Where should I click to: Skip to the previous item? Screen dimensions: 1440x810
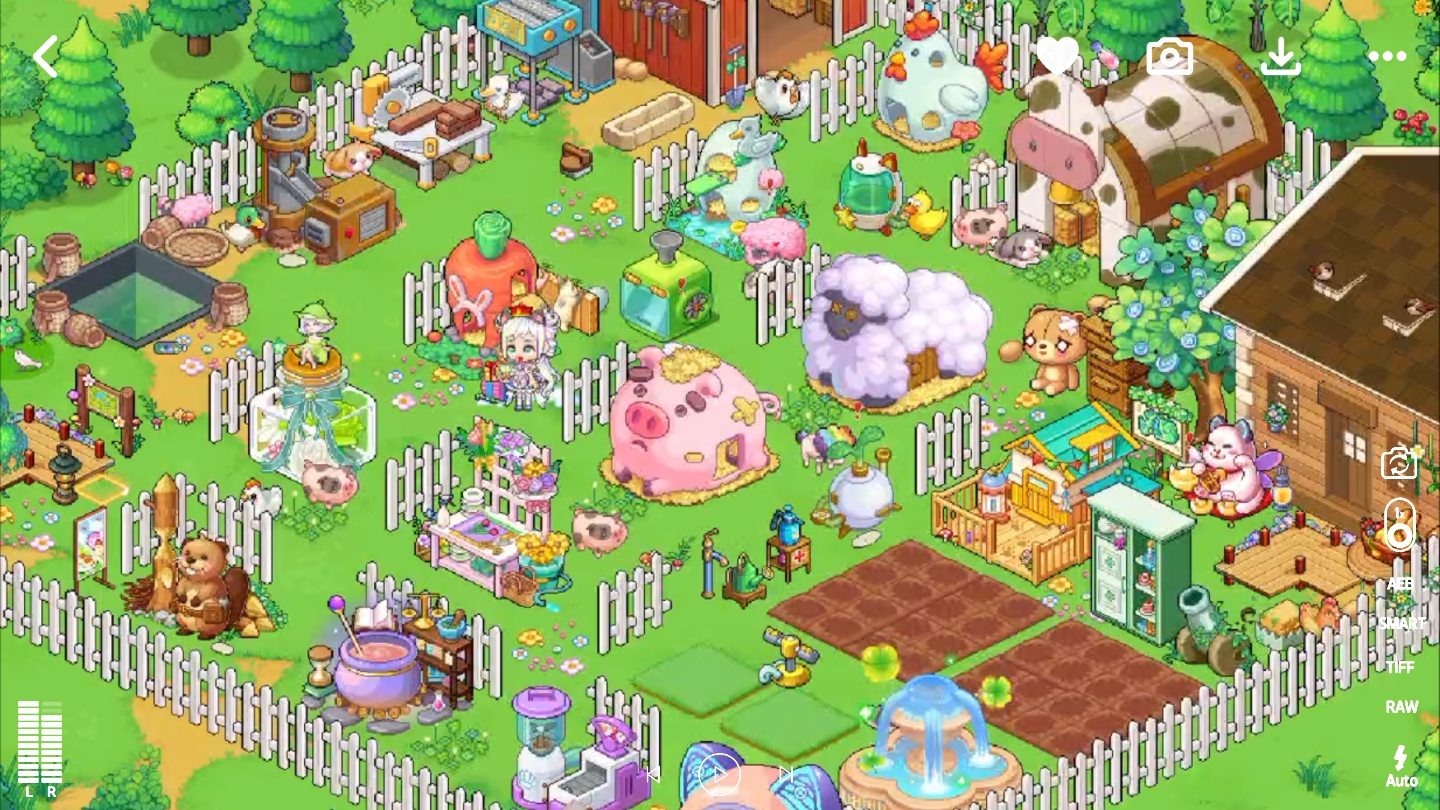[652, 773]
